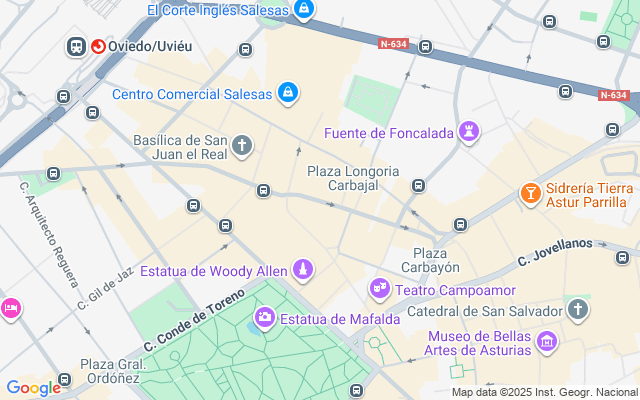The height and width of the screenshot is (400, 640).
Task: Tap the Estatua de Mafalda photo marker
Action: click(265, 318)
